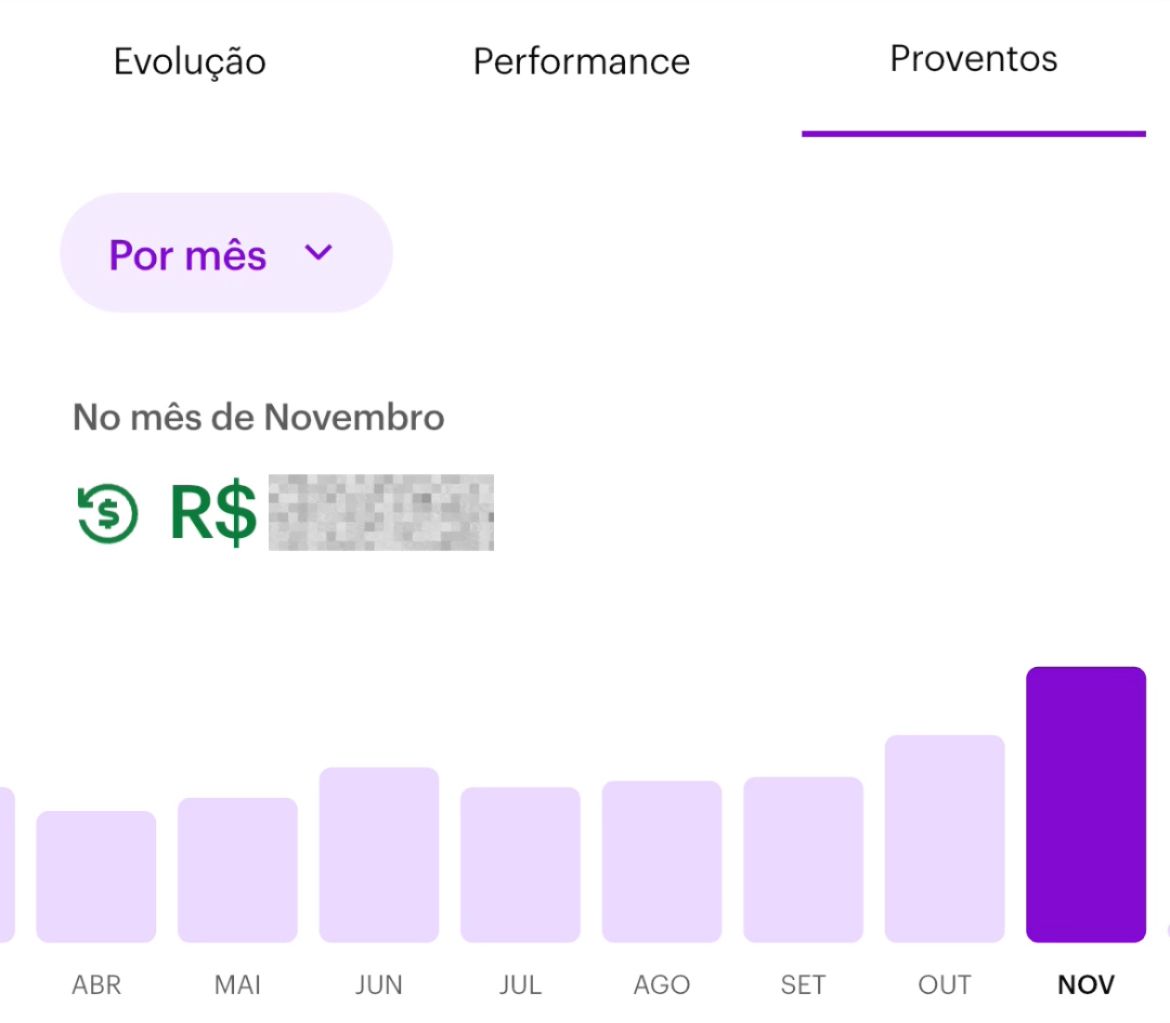This screenshot has height=1023, width=1170.
Task: Pick the SET bar in the chart
Action: coord(803,859)
